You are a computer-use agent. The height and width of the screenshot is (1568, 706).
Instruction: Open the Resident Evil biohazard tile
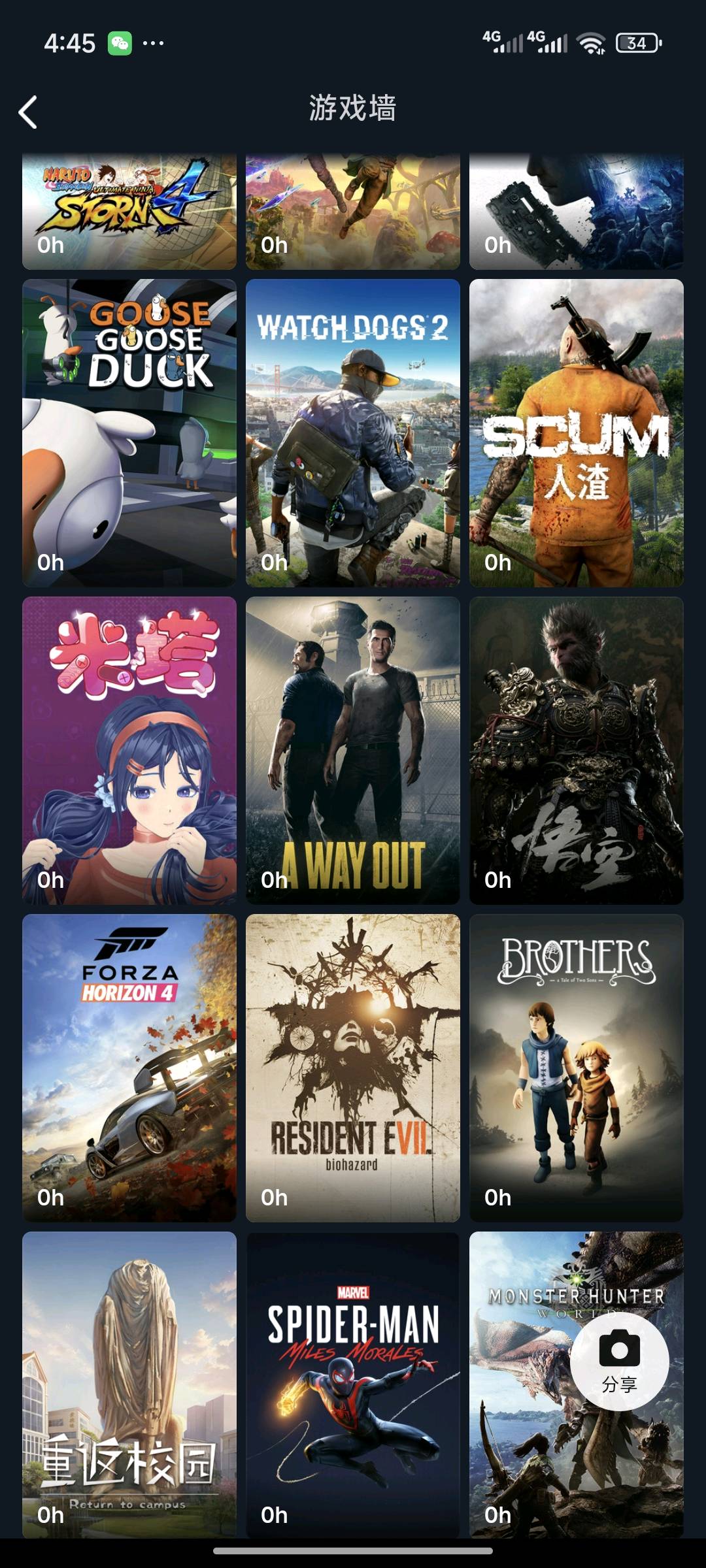point(353,1068)
